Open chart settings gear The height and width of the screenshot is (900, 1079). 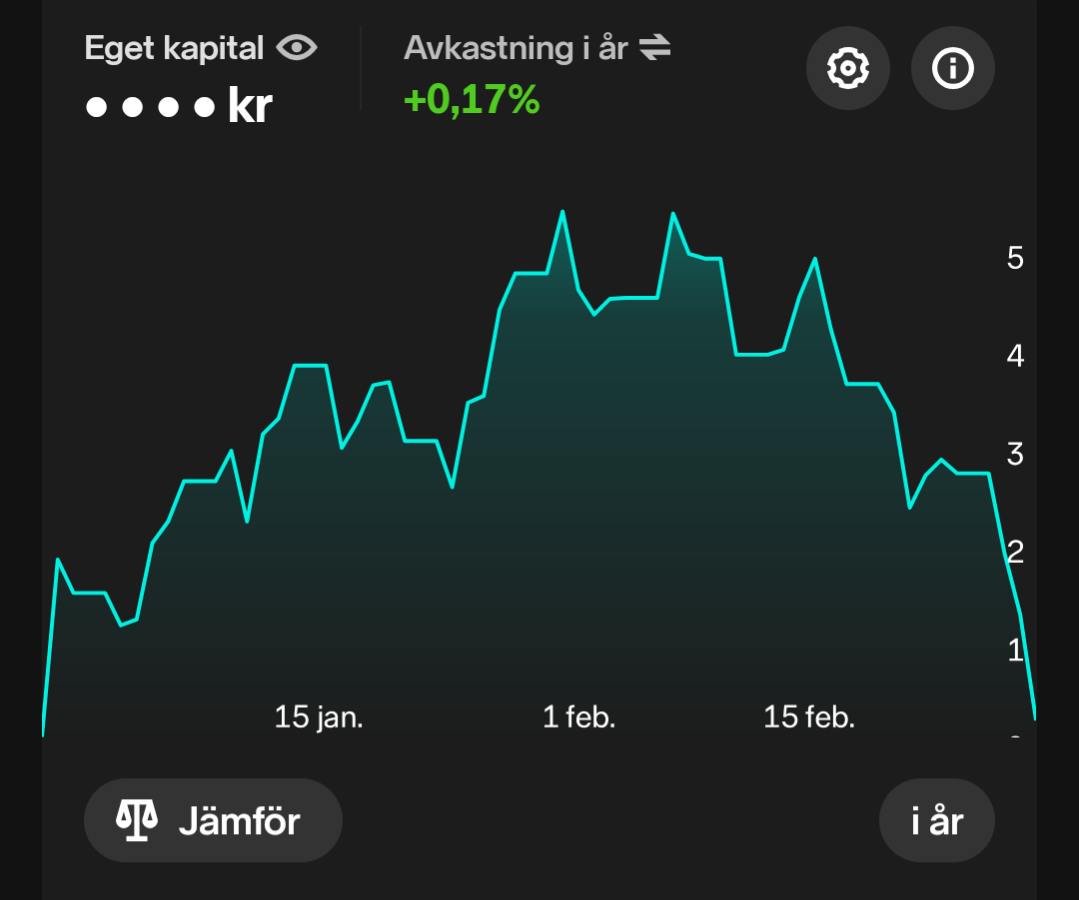pos(847,68)
